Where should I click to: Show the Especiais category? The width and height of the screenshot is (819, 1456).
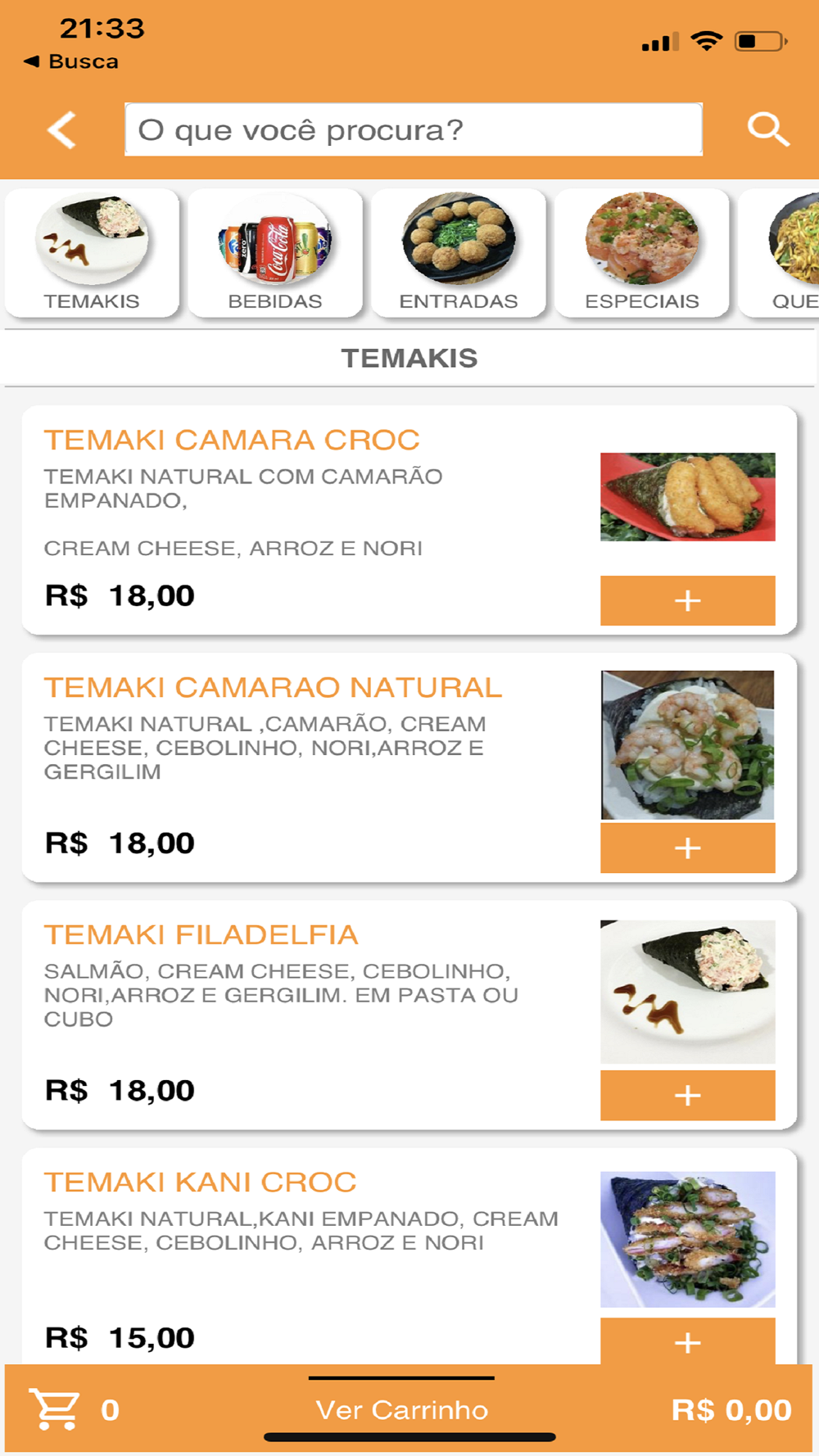pyautogui.click(x=642, y=253)
